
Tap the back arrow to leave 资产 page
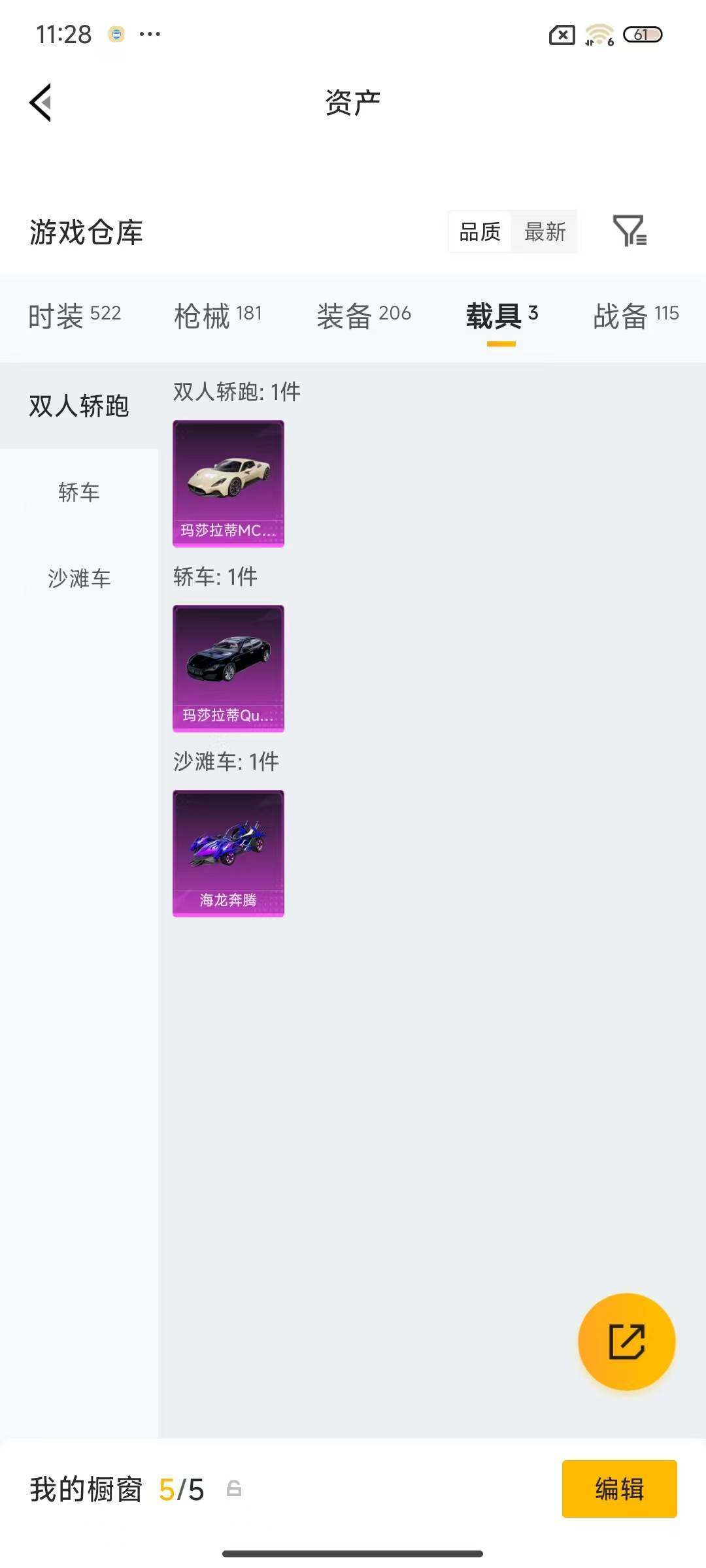(39, 103)
